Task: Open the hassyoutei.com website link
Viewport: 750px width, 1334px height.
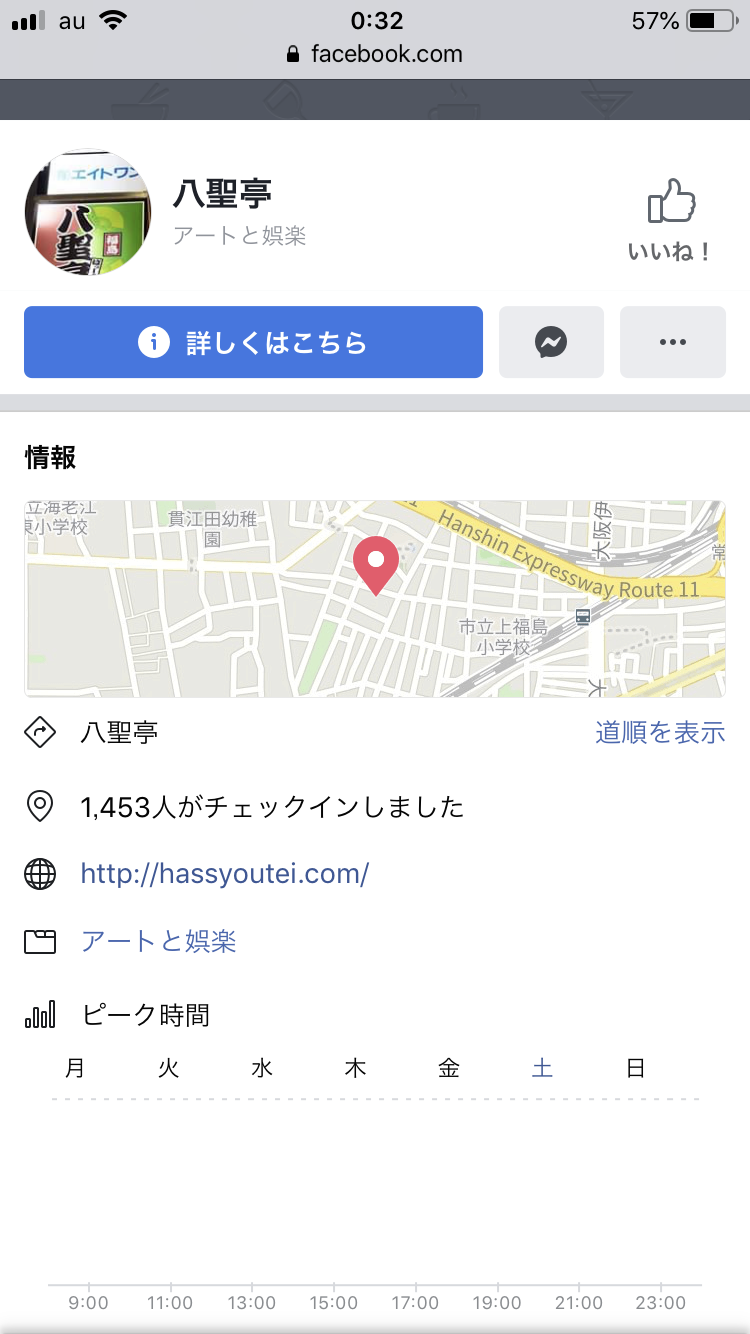Action: pyautogui.click(x=225, y=874)
